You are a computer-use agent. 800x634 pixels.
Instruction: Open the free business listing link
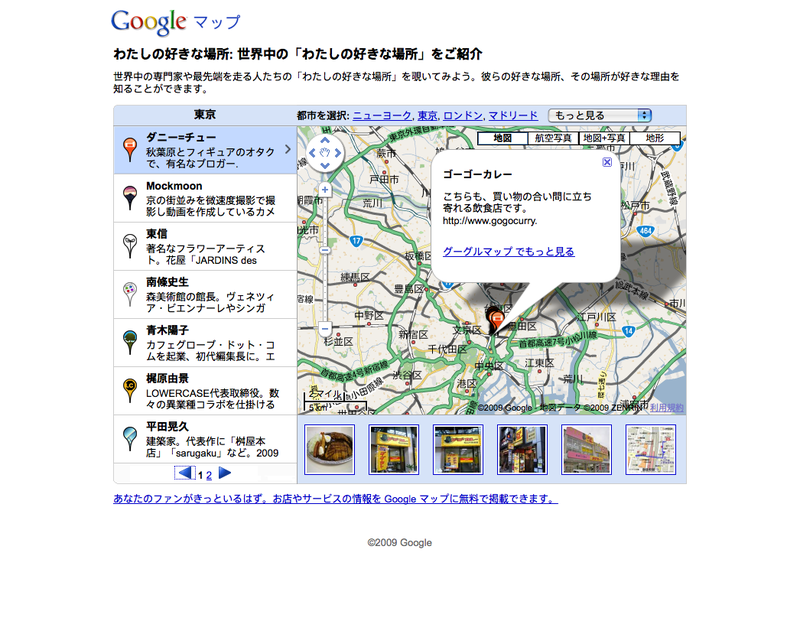coord(335,498)
